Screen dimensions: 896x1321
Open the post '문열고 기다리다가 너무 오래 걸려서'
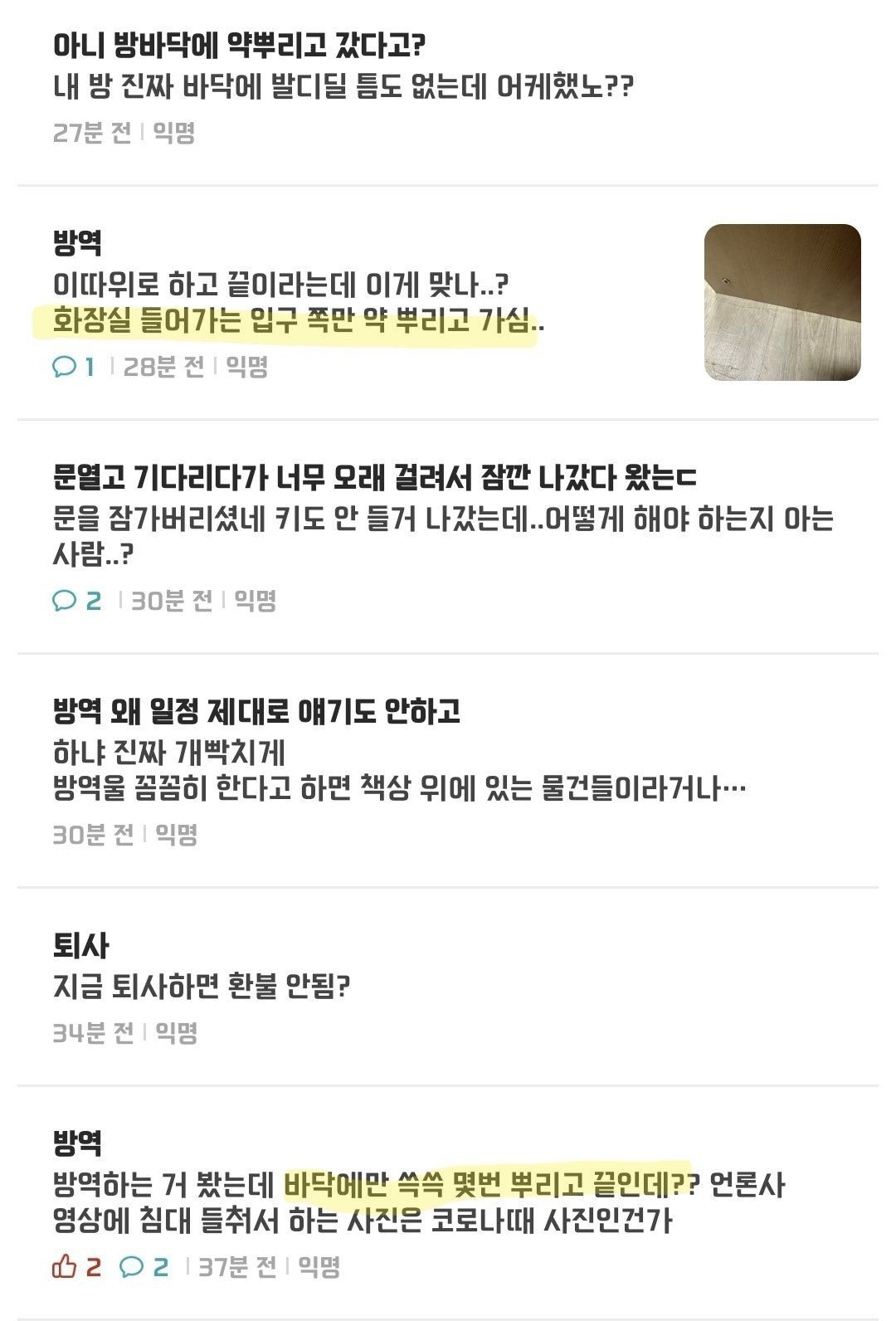point(373,478)
